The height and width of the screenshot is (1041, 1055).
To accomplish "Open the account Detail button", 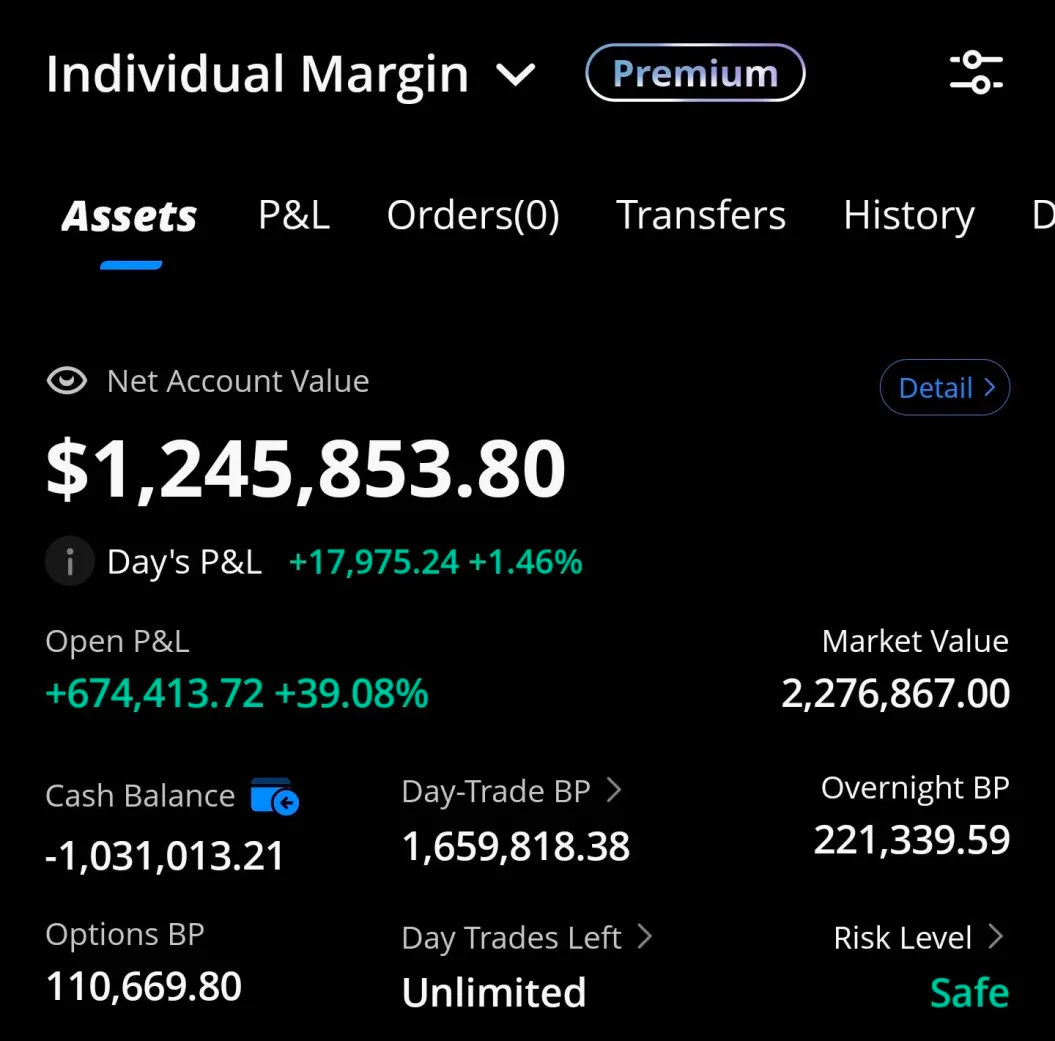I will pyautogui.click(x=944, y=387).
